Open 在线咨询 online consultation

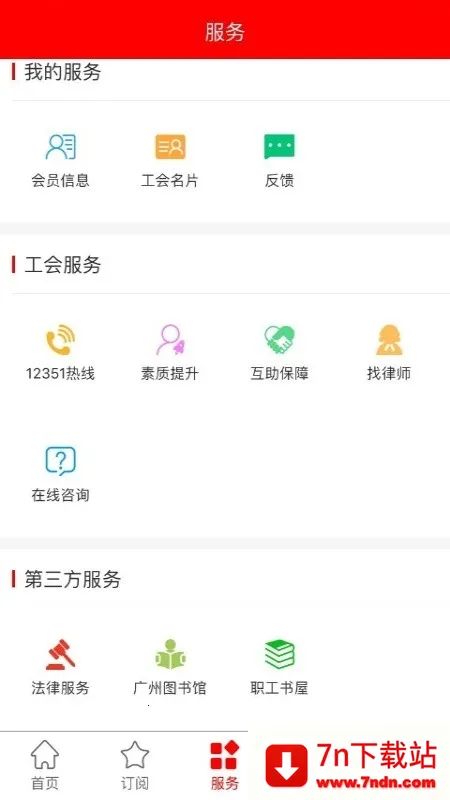(60, 474)
